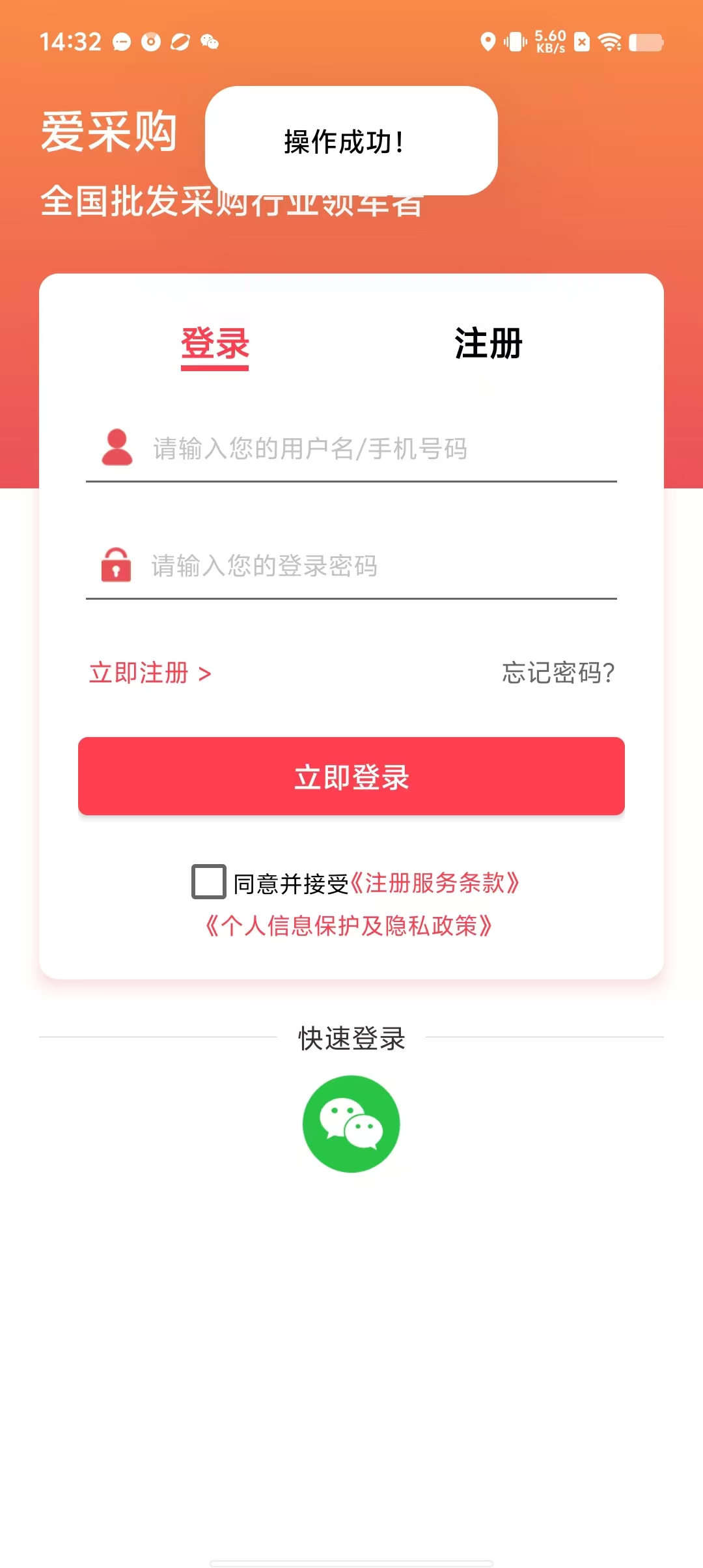Check the 同意并接受 agreement checkbox
The image size is (703, 1568).
click(x=209, y=882)
